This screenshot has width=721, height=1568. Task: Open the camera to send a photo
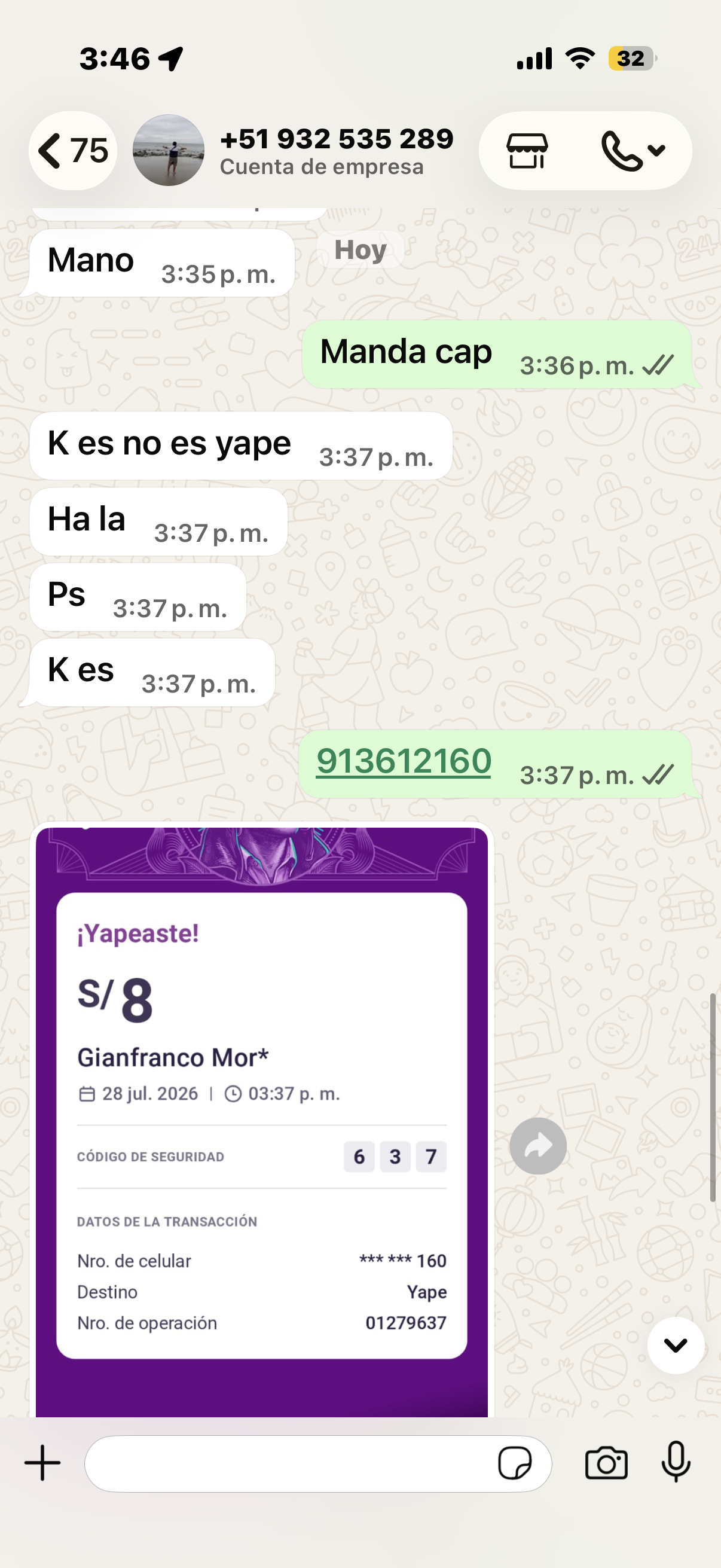click(606, 1463)
